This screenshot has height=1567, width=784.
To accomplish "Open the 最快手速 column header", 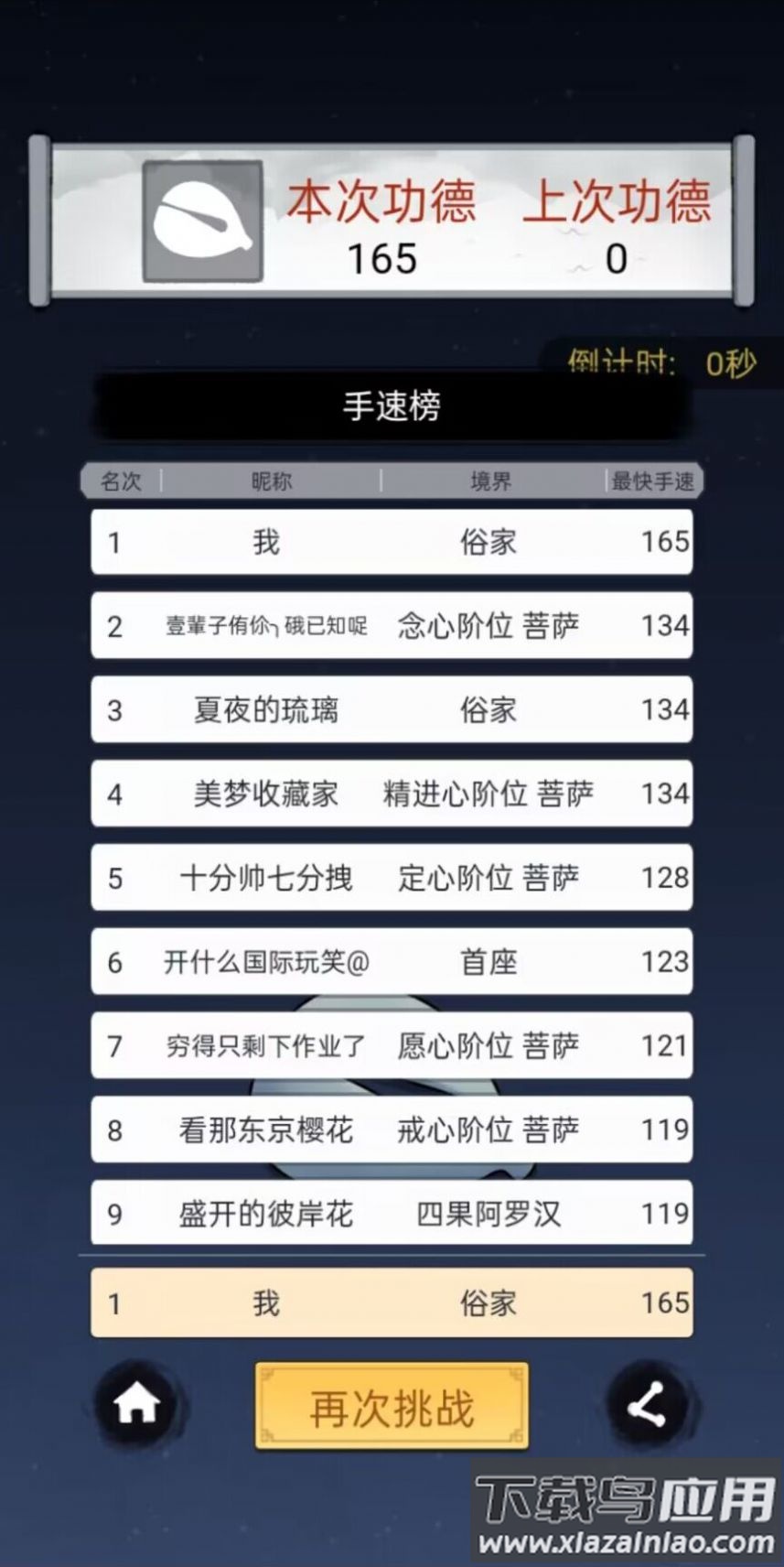I will pyautogui.click(x=655, y=480).
